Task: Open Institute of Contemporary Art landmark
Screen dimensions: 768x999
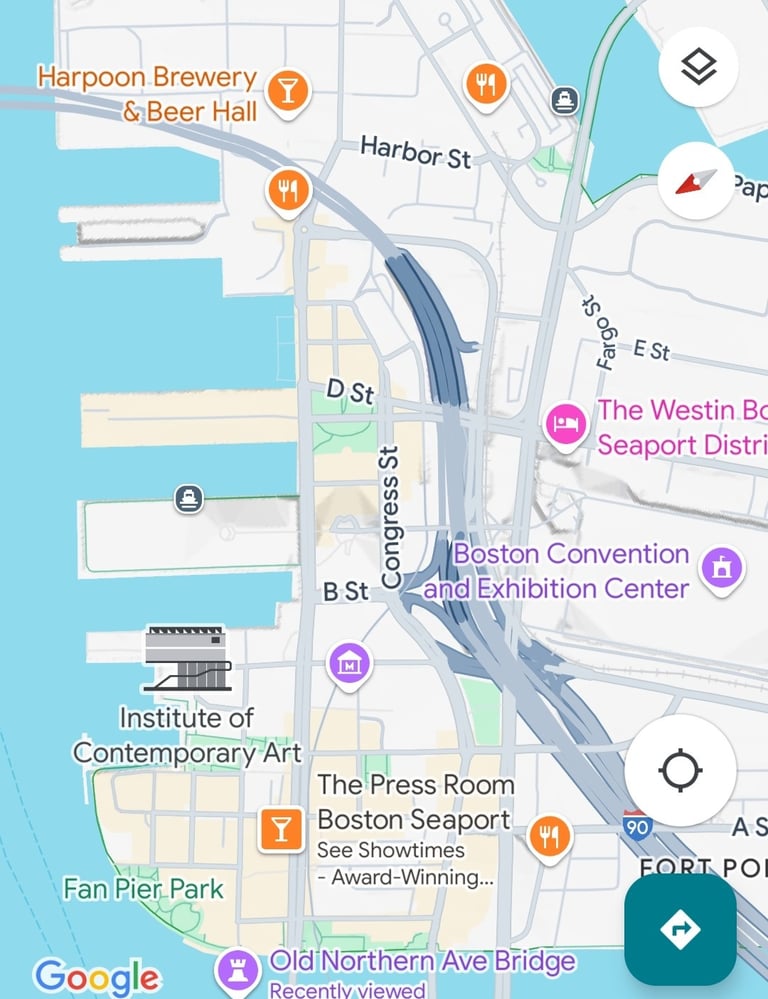Action: (188, 660)
